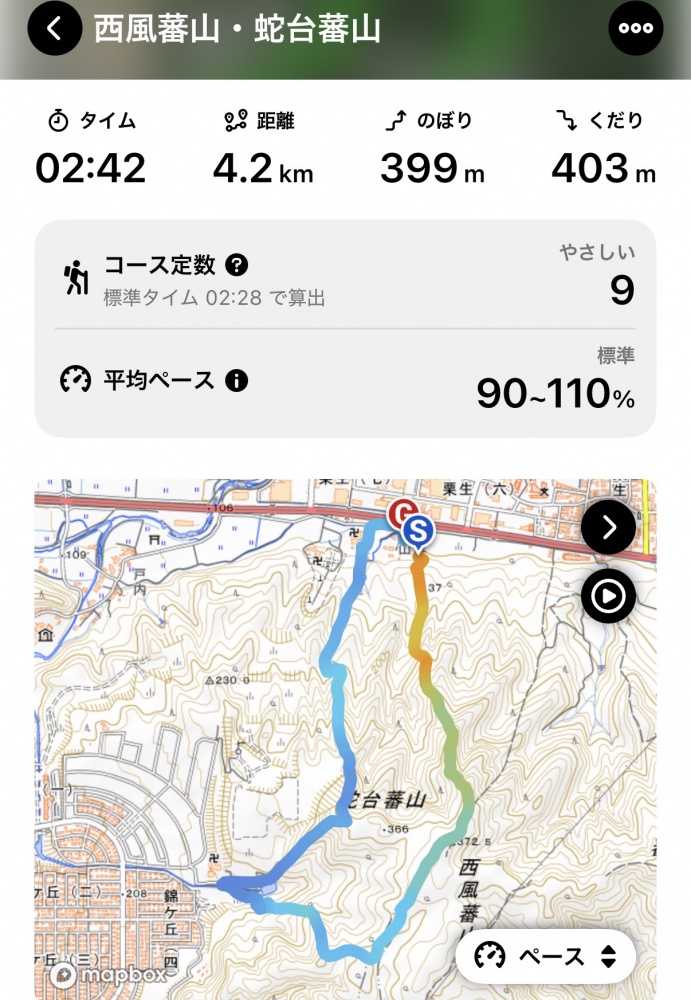691x1000 pixels.
Task: Open the ペース map display selector
Action: coord(546,957)
